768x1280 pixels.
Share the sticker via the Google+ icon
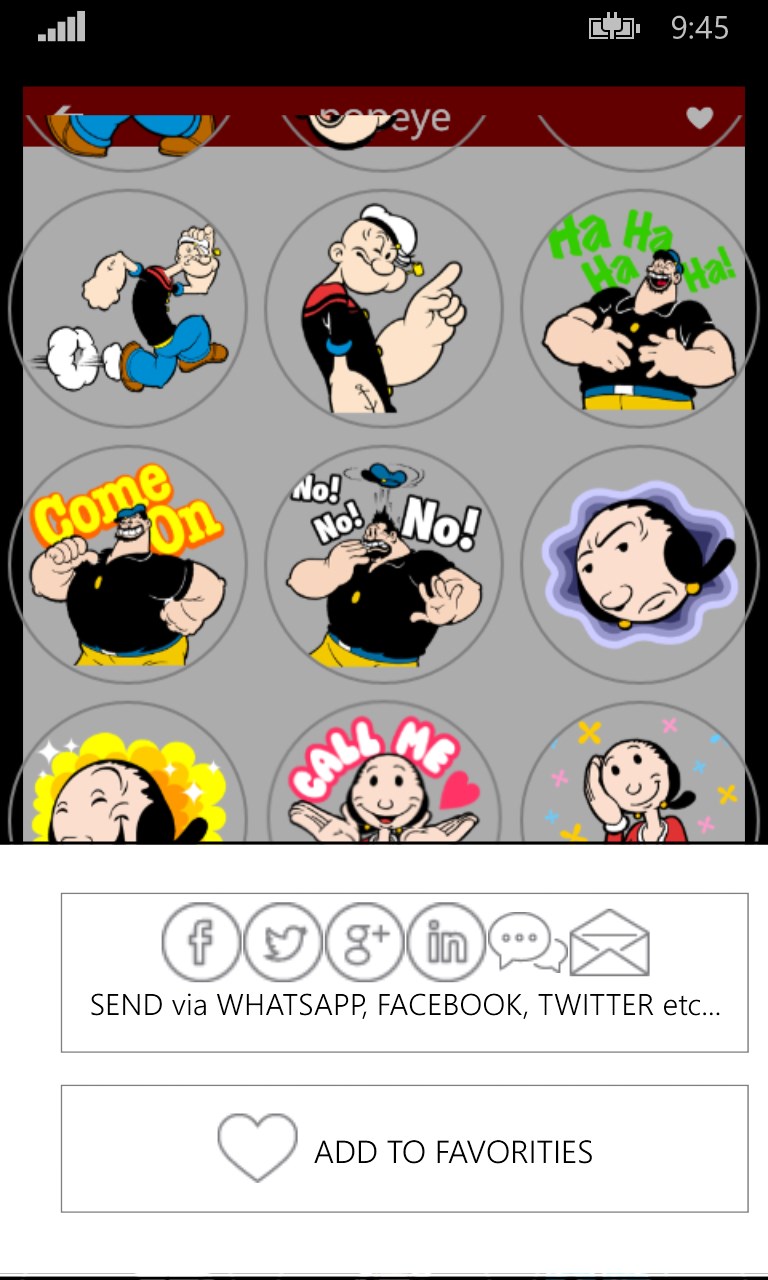pyautogui.click(x=362, y=941)
